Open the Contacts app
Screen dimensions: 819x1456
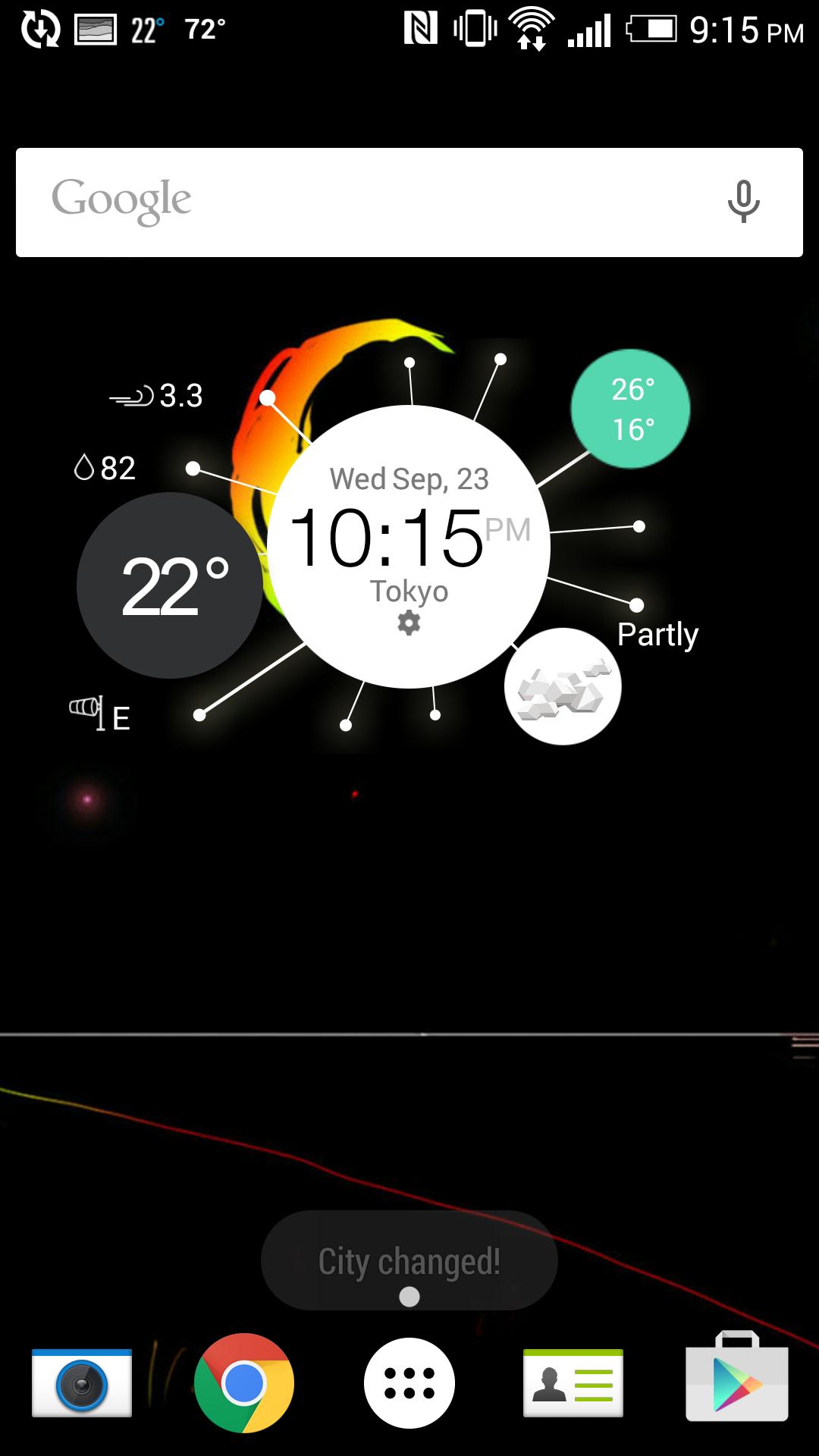[573, 1382]
